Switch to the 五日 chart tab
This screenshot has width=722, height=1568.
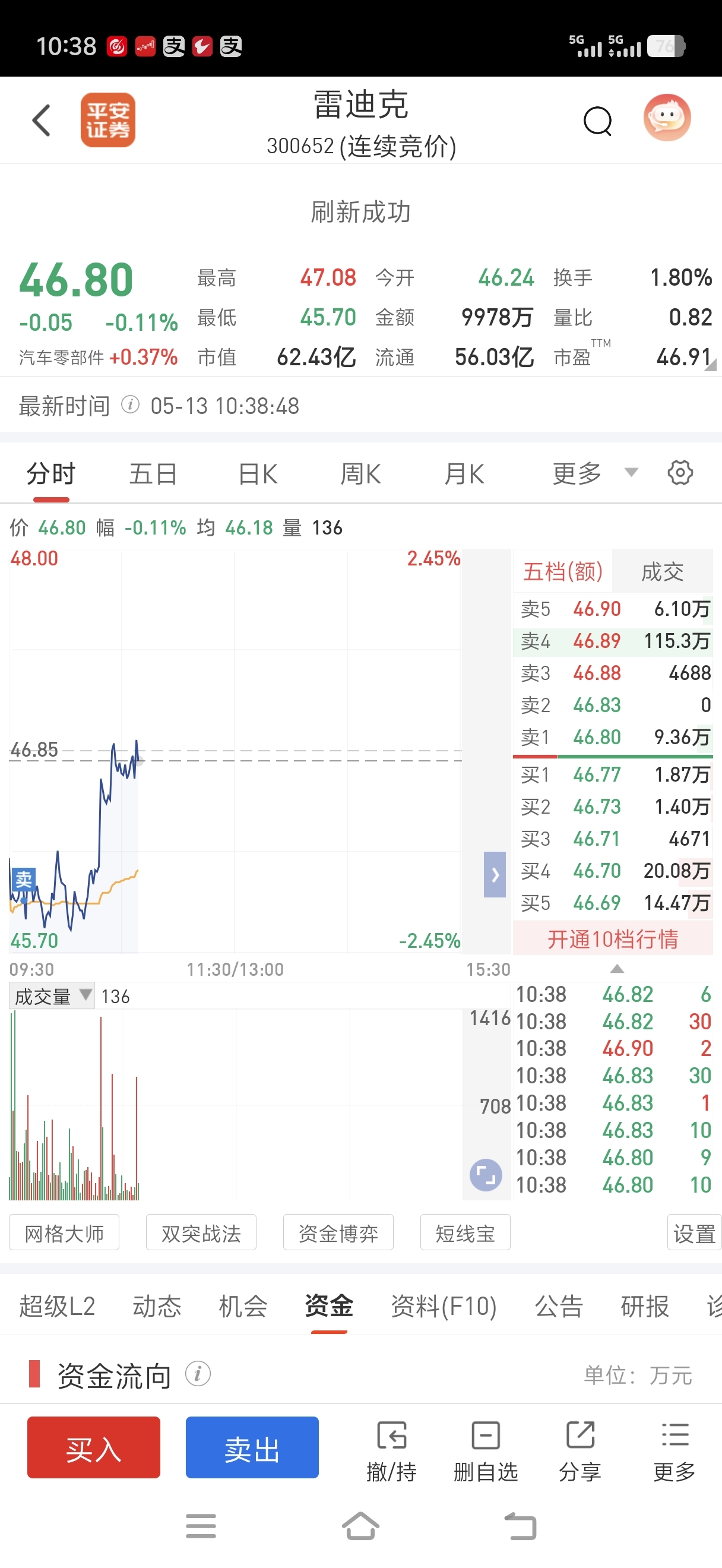click(x=153, y=473)
